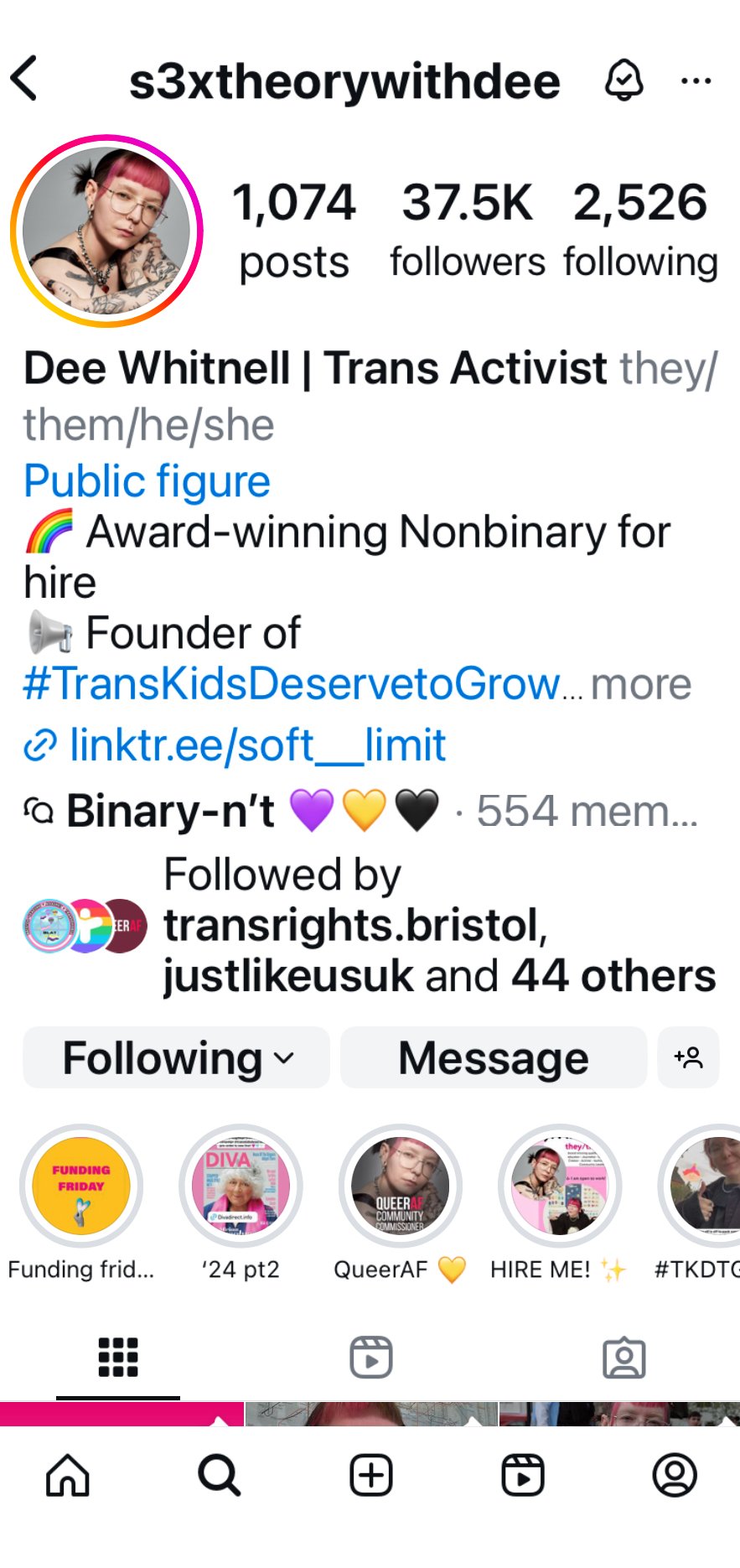Switch to the tagged photos tab
This screenshot has width=740, height=1568.
(624, 1357)
